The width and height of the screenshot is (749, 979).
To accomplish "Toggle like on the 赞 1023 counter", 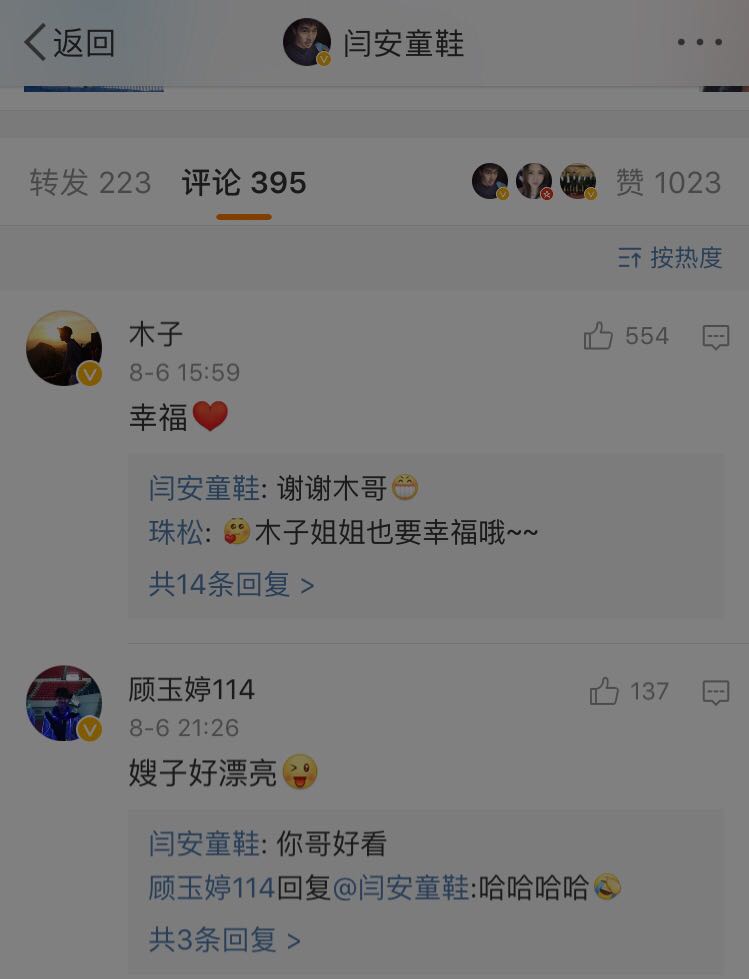I will pyautogui.click(x=674, y=181).
